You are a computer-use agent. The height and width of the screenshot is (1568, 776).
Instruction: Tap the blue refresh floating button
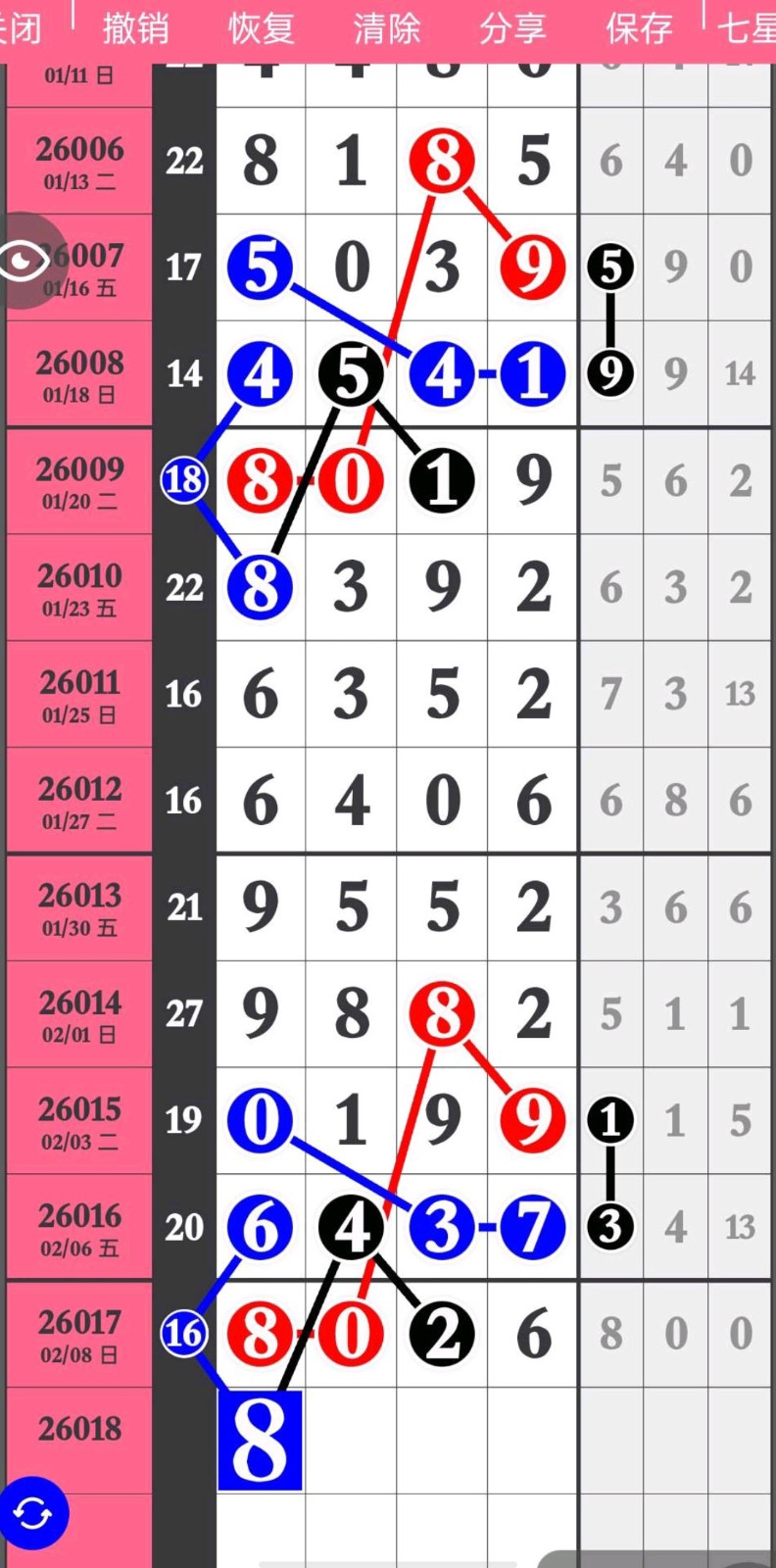[33, 1514]
